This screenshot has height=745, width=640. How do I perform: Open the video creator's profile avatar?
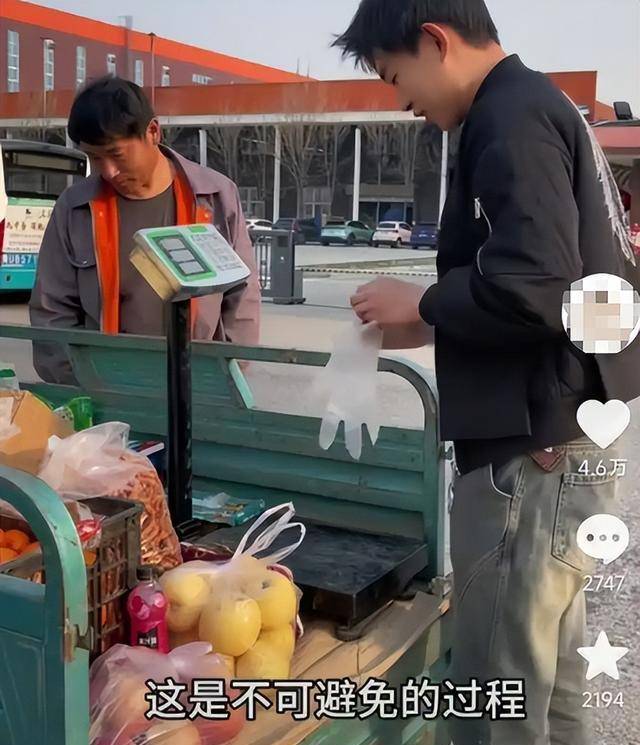601,313
